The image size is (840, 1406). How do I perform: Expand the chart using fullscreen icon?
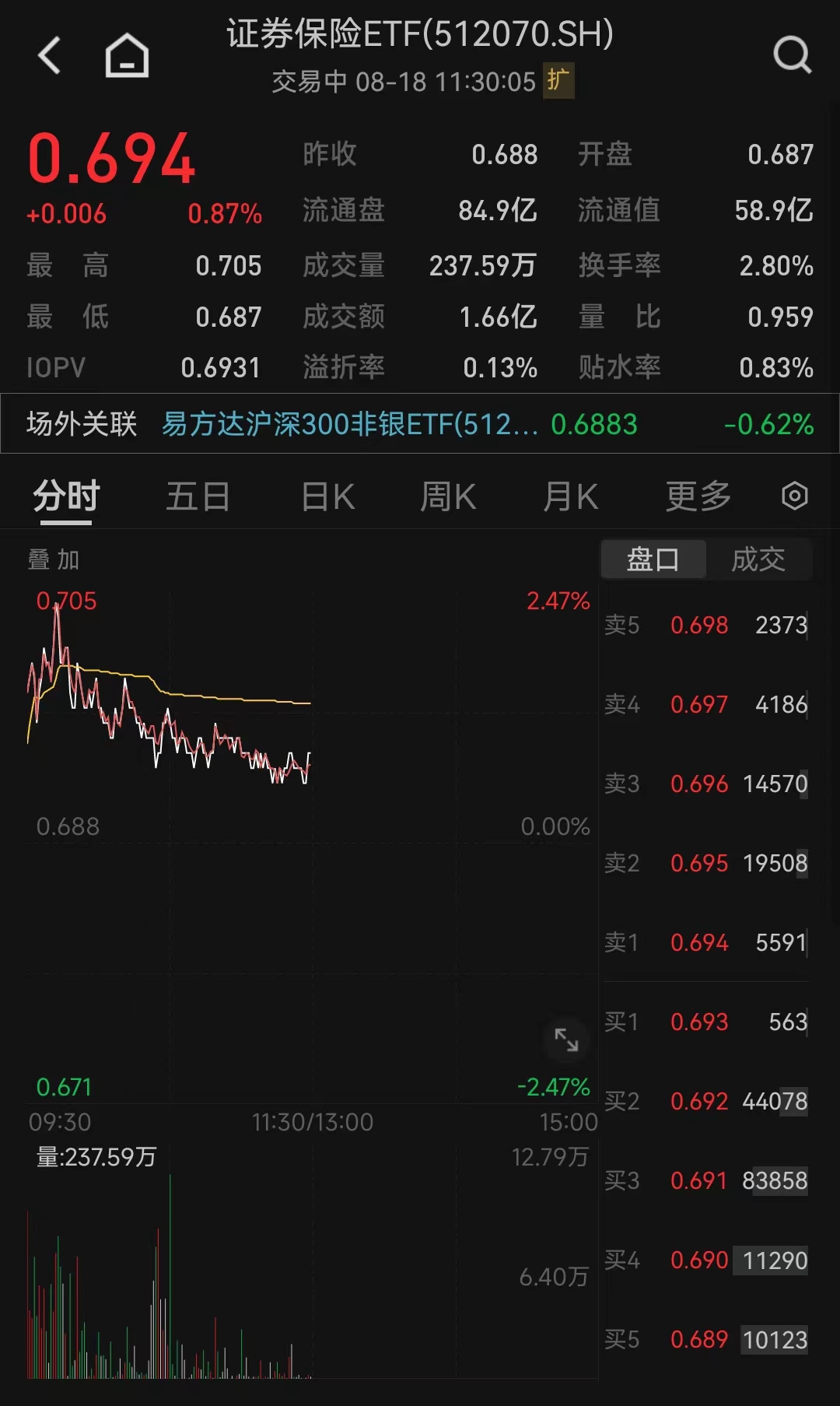pos(566,1039)
